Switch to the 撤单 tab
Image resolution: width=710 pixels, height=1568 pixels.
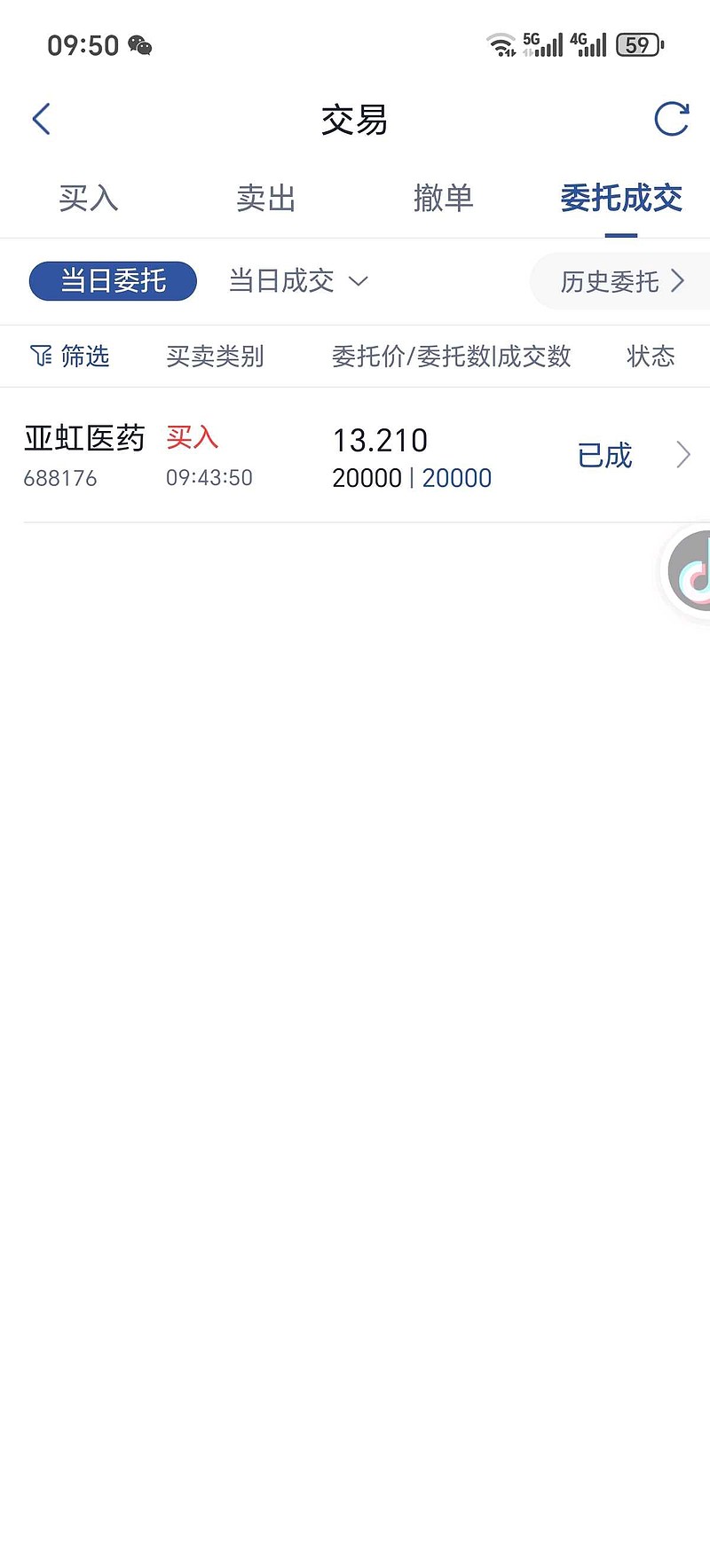[445, 199]
